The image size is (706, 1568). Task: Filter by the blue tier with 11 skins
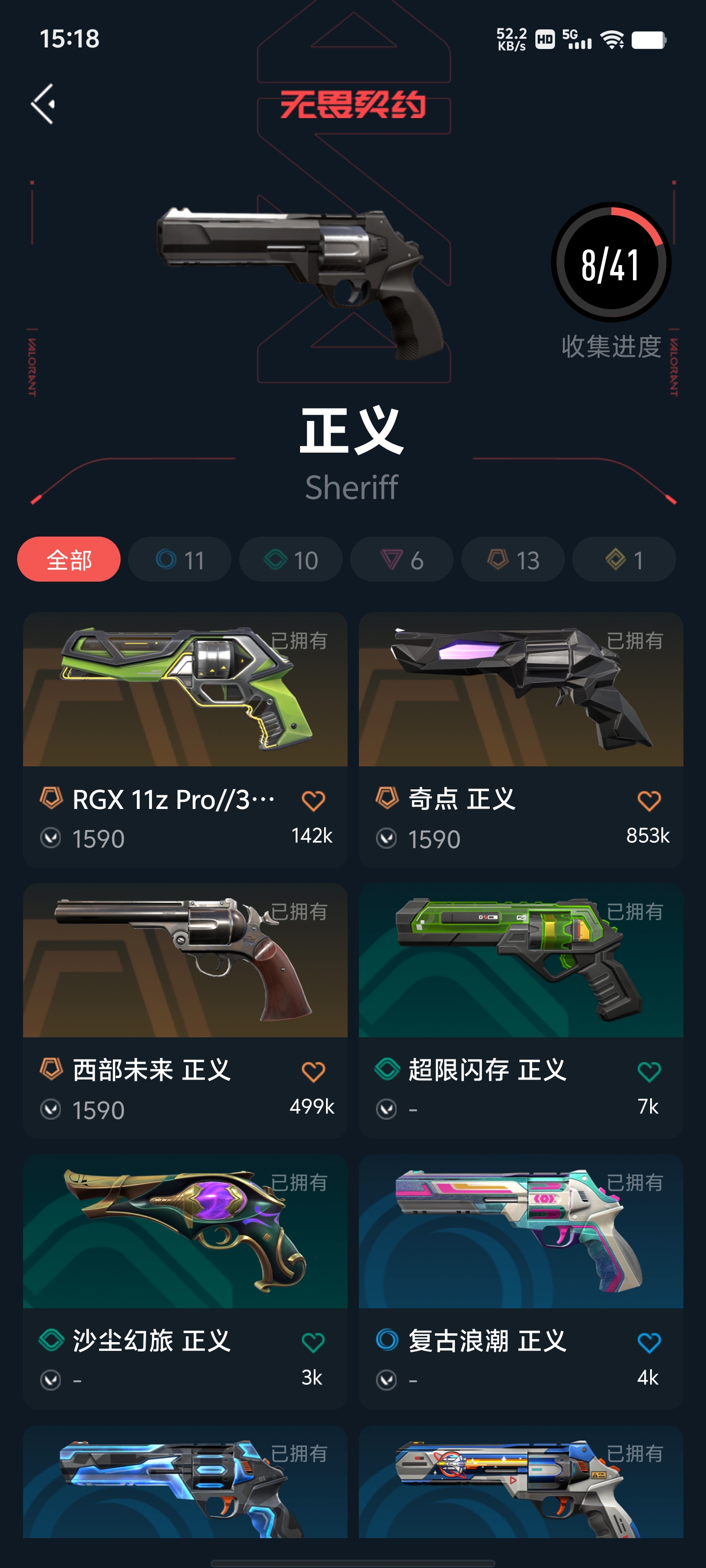pyautogui.click(x=180, y=560)
